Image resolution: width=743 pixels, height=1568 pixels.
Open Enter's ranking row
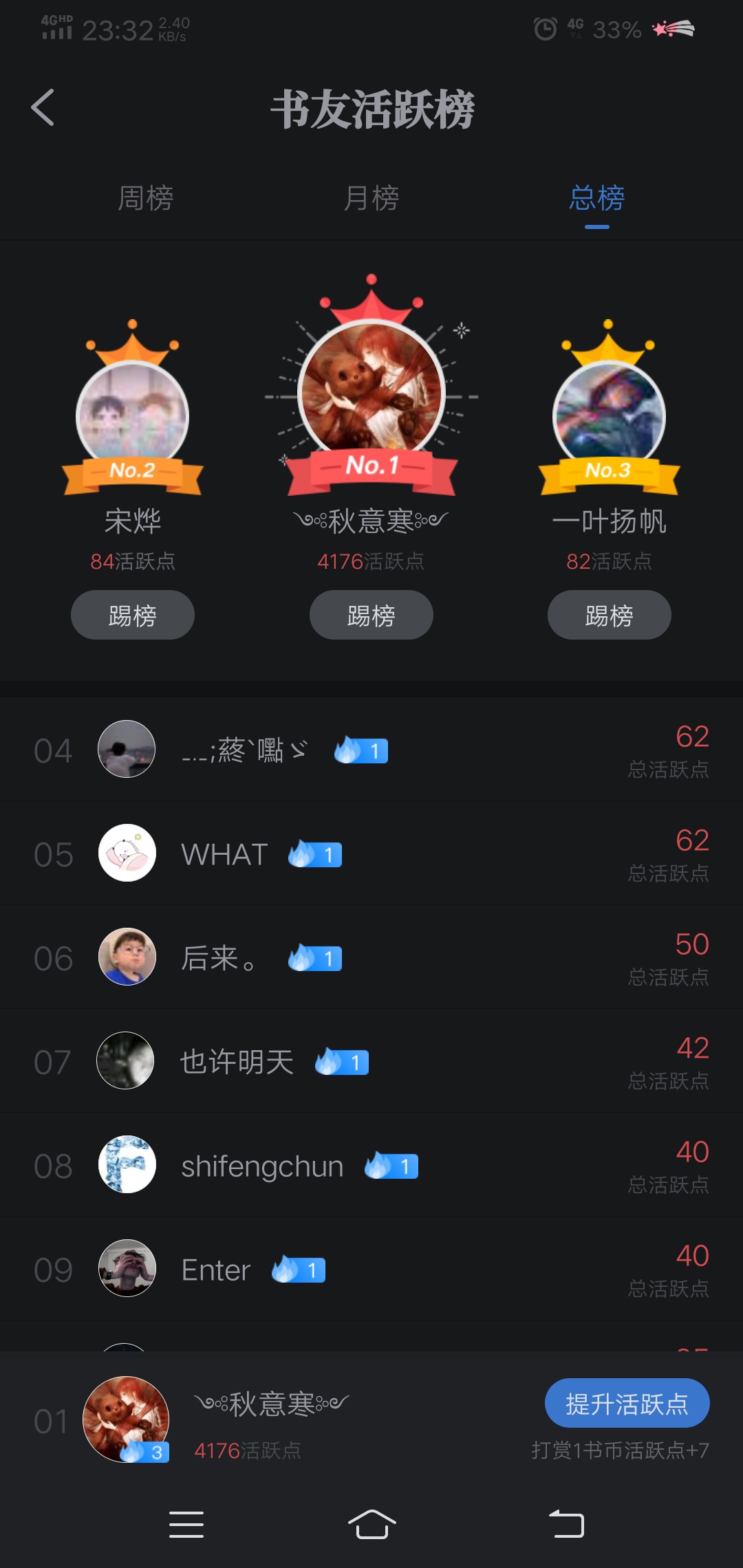coord(371,1269)
